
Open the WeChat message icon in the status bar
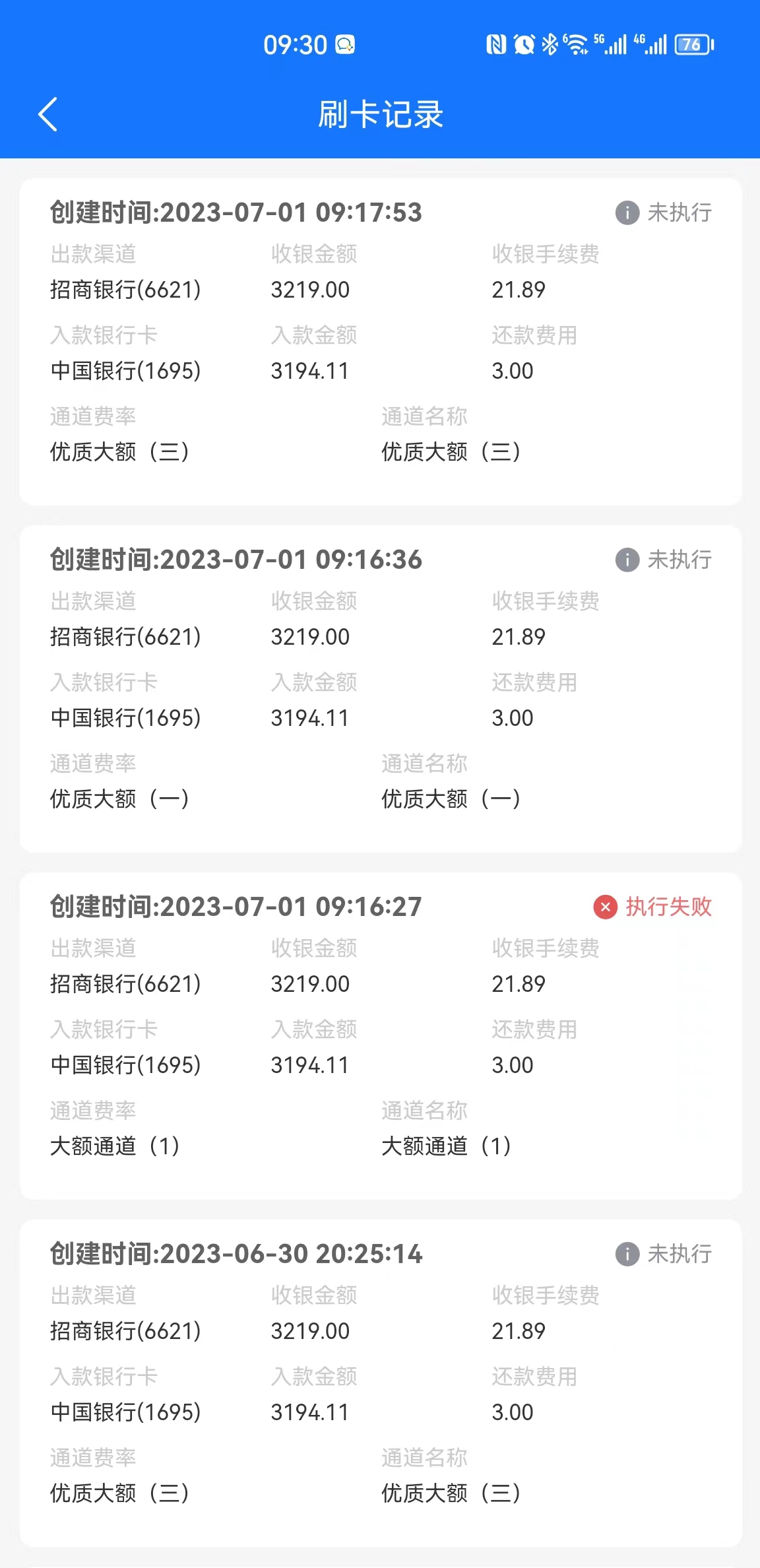[x=345, y=44]
